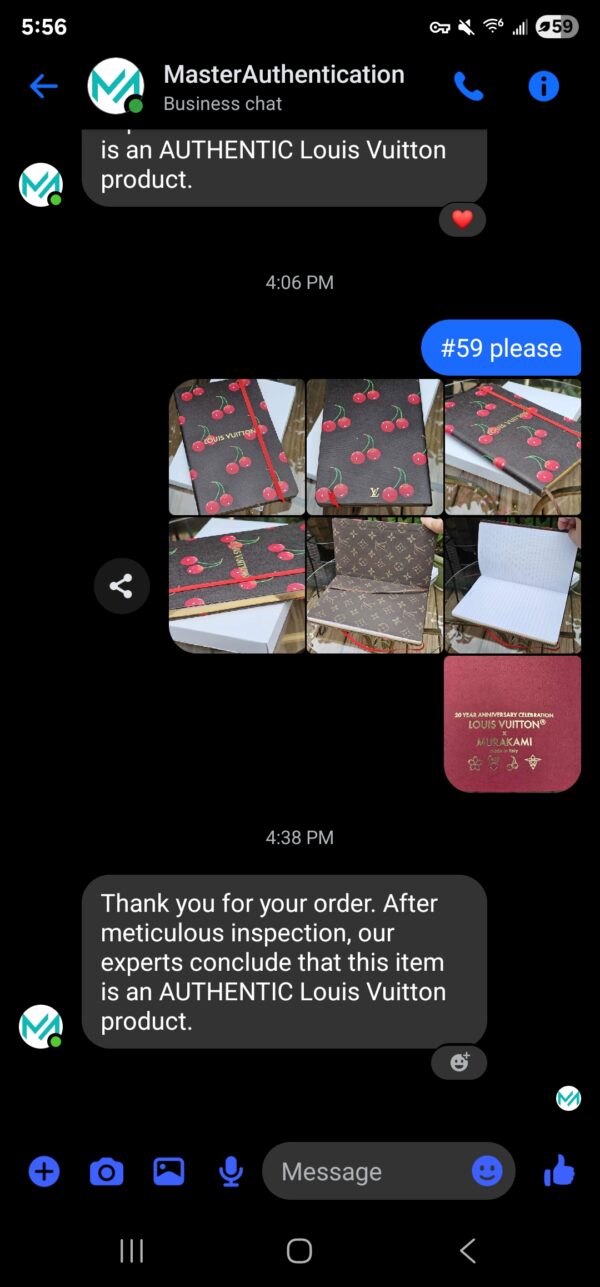Open recent apps from the navigation bar
Screen dimensions: 600x1287
pos(131,1250)
